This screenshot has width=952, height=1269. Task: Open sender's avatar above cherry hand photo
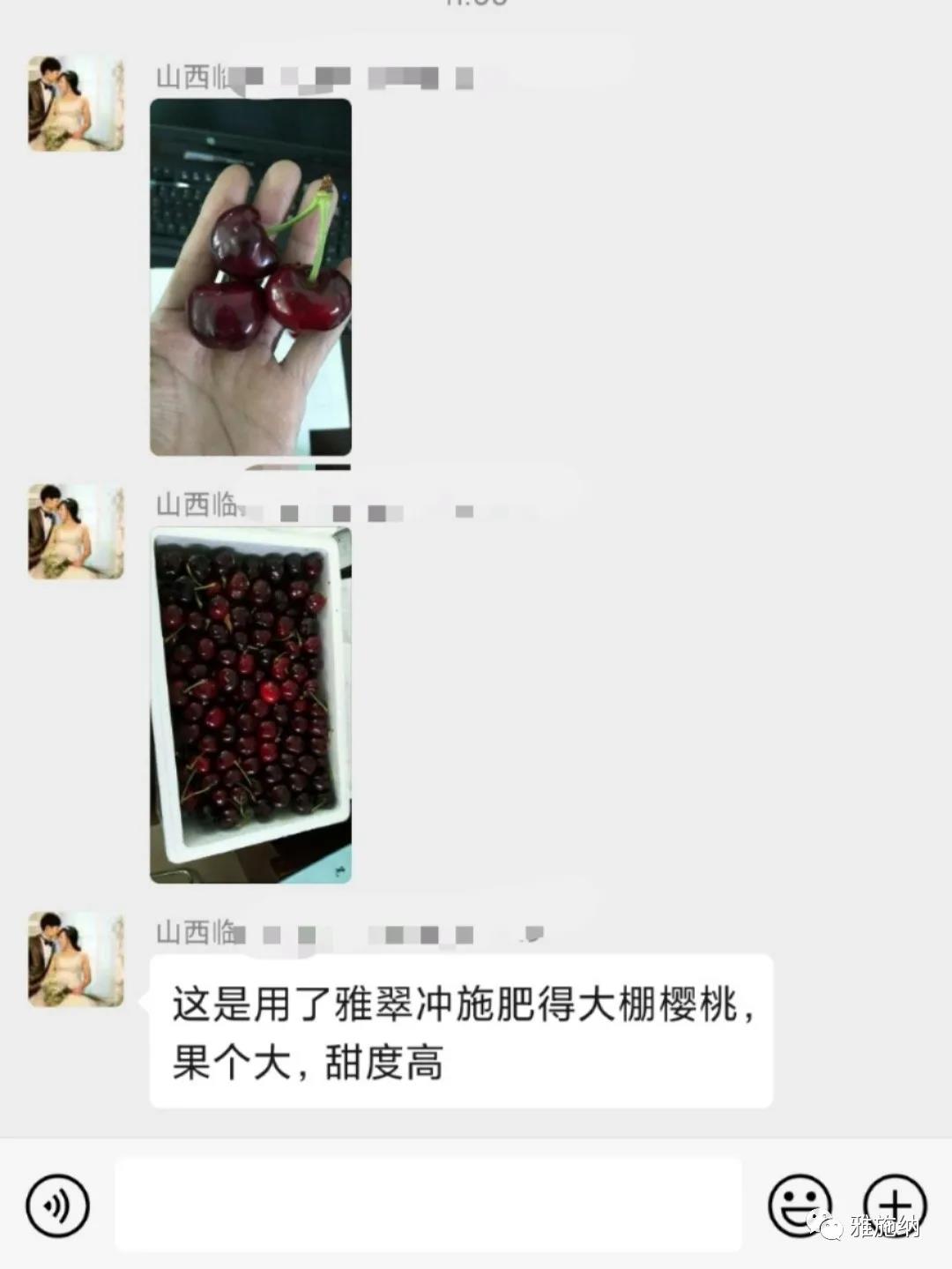pos(76,103)
